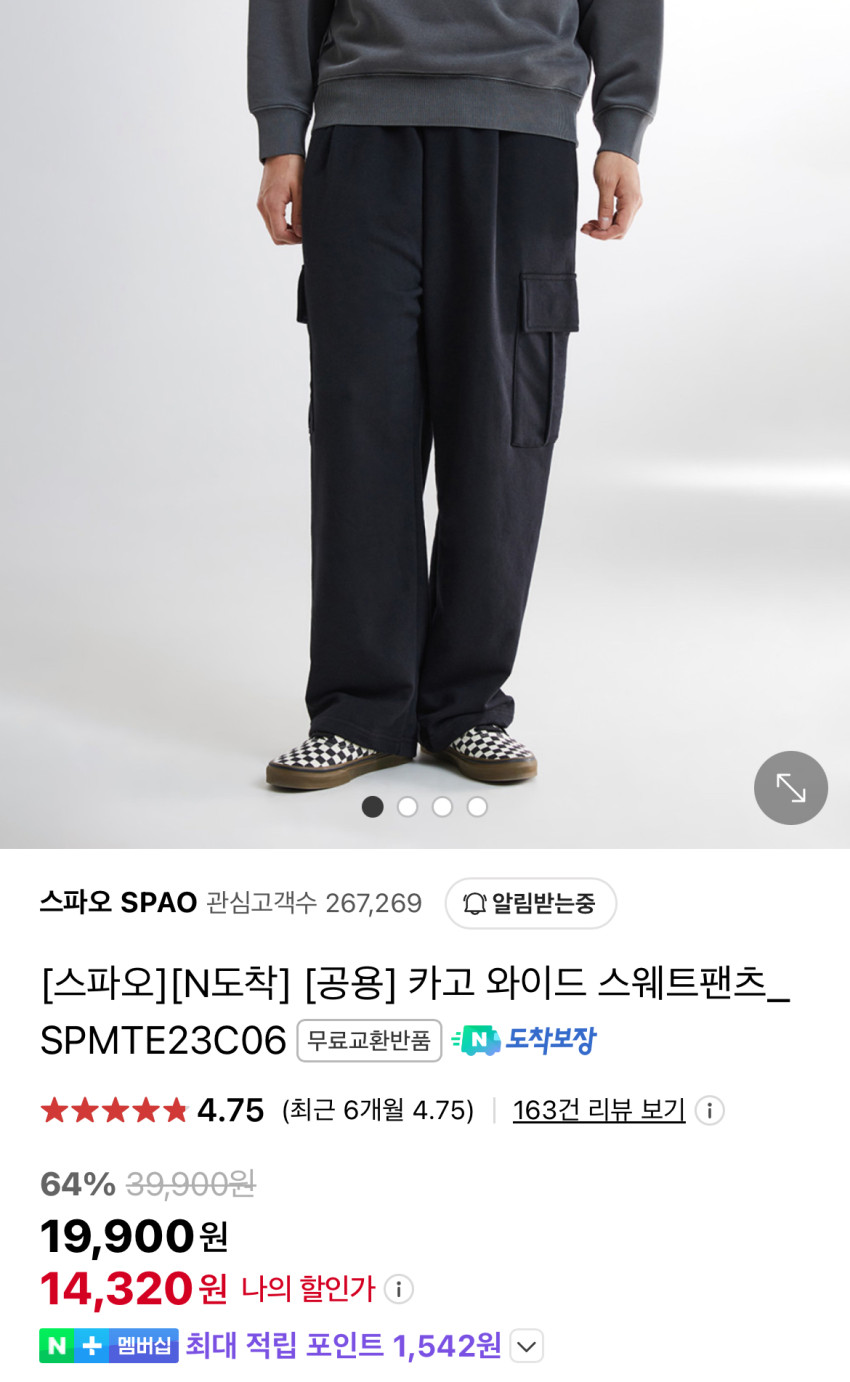Tap the 알림받는중 notification button
Viewport: 850px width, 1382px height.
pyautogui.click(x=530, y=904)
